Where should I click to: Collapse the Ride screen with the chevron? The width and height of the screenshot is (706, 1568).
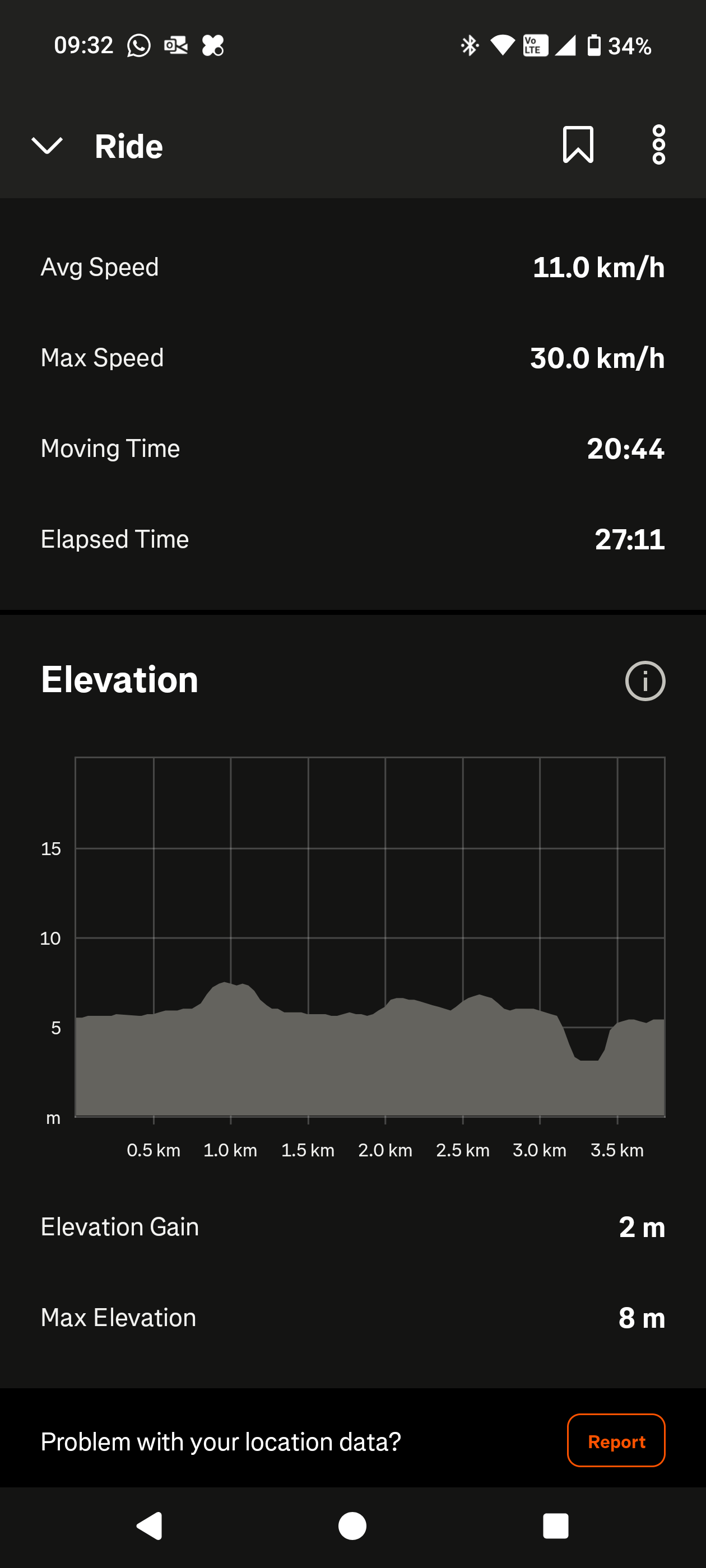47,146
